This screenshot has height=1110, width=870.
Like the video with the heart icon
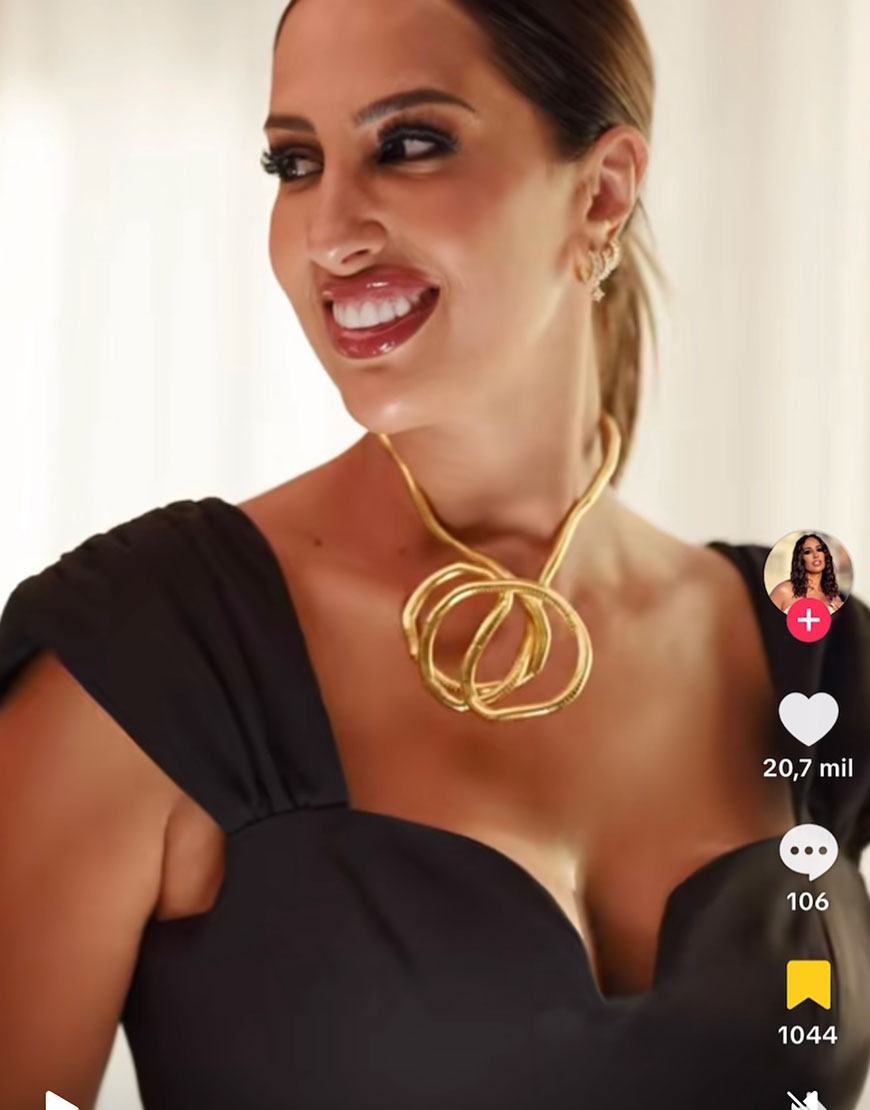point(808,718)
